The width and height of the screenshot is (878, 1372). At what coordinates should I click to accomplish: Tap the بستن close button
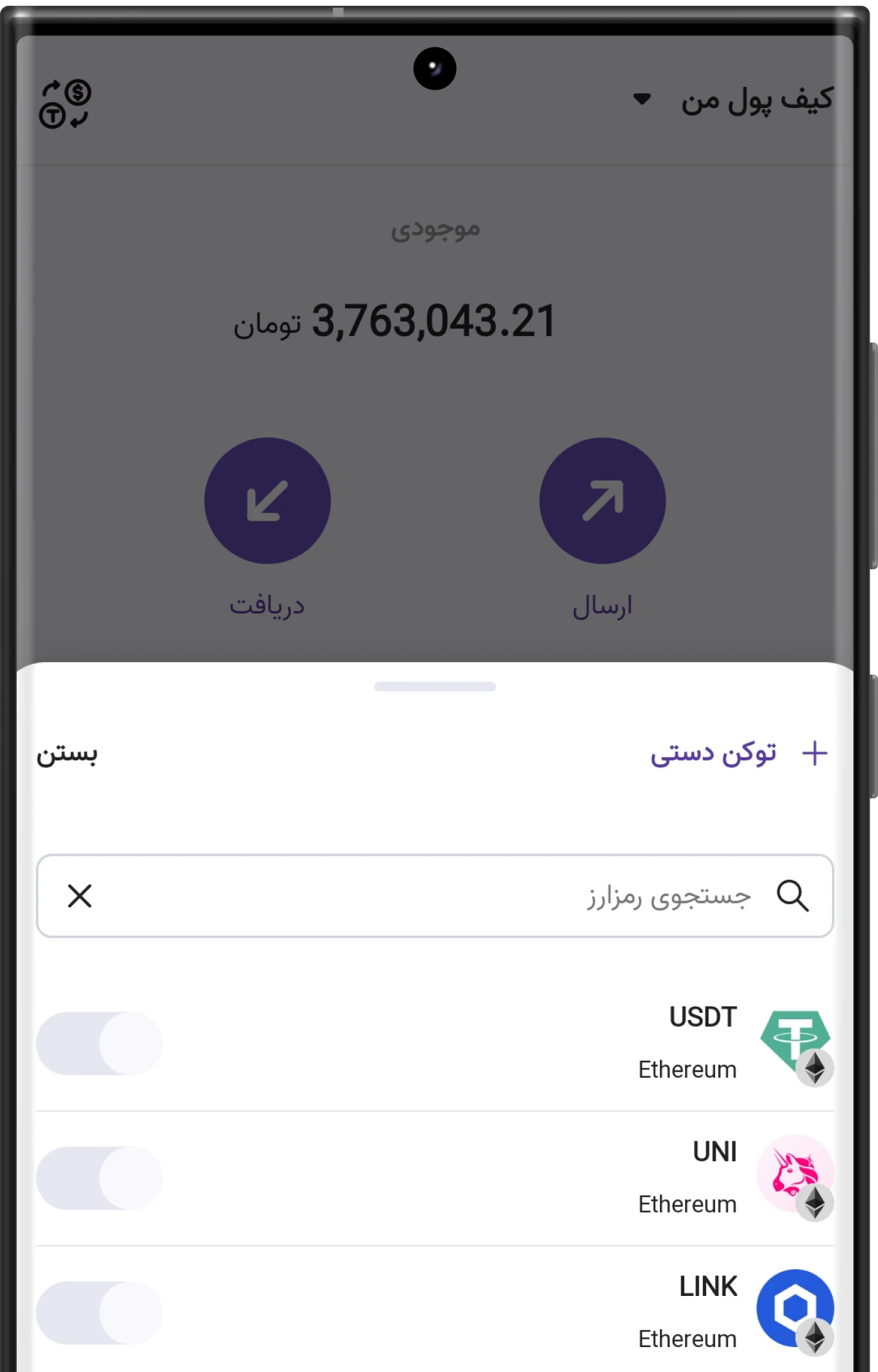(67, 754)
